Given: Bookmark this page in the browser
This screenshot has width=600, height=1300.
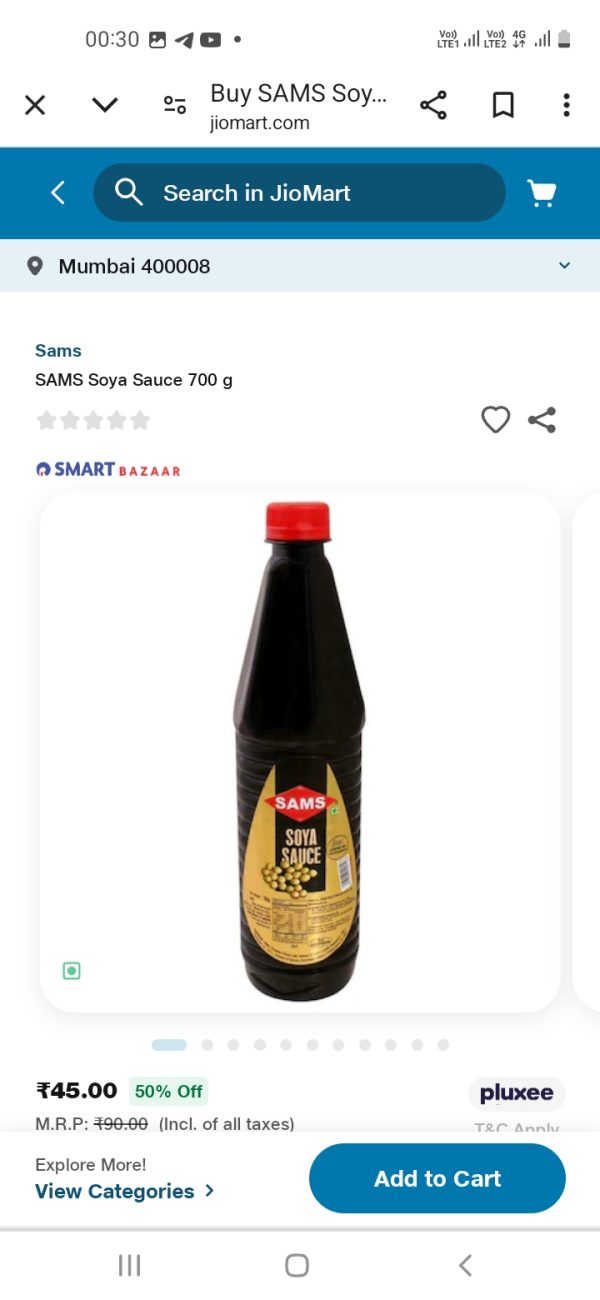Looking at the screenshot, I should pyautogui.click(x=503, y=105).
